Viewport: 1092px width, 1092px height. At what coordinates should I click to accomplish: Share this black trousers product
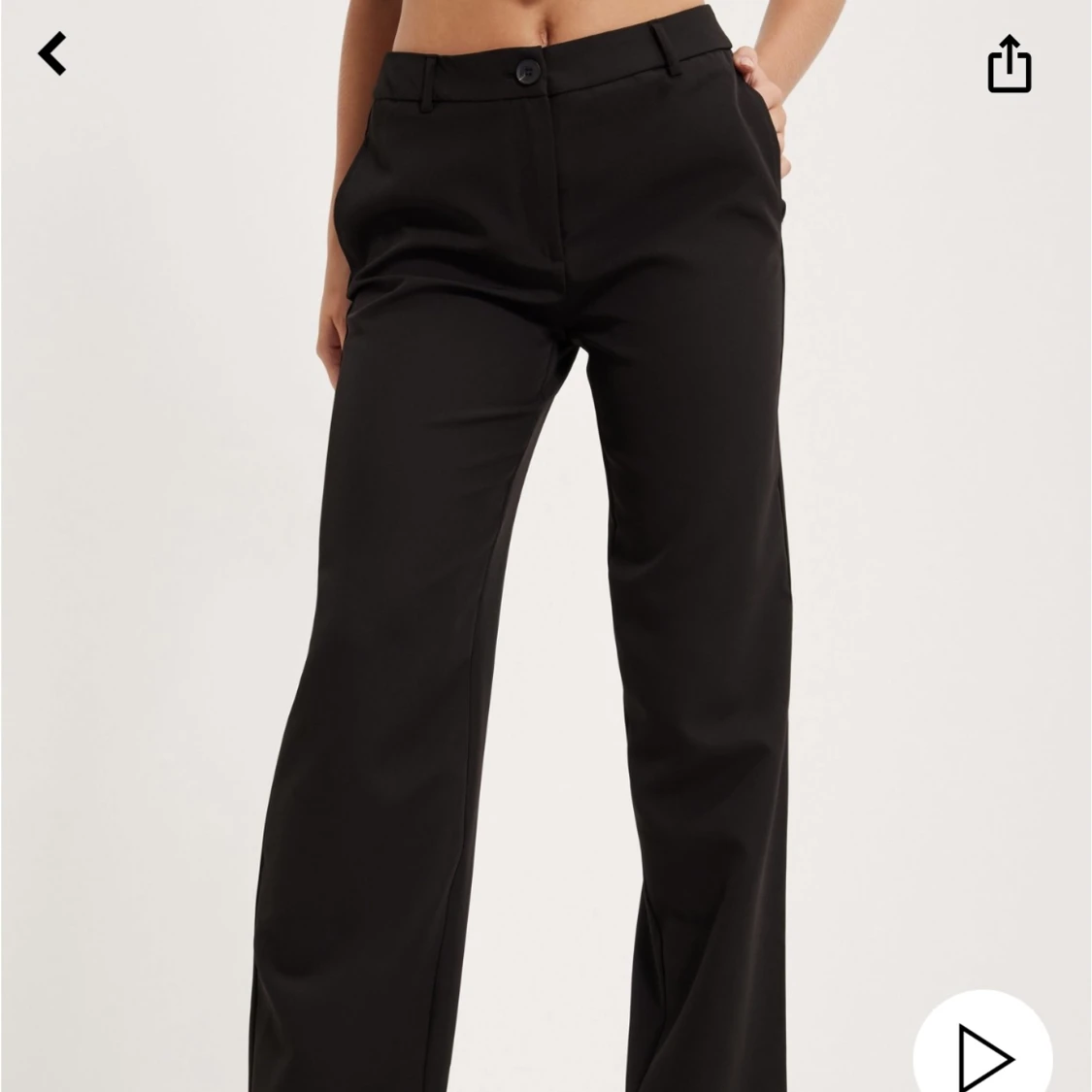(x=1009, y=64)
